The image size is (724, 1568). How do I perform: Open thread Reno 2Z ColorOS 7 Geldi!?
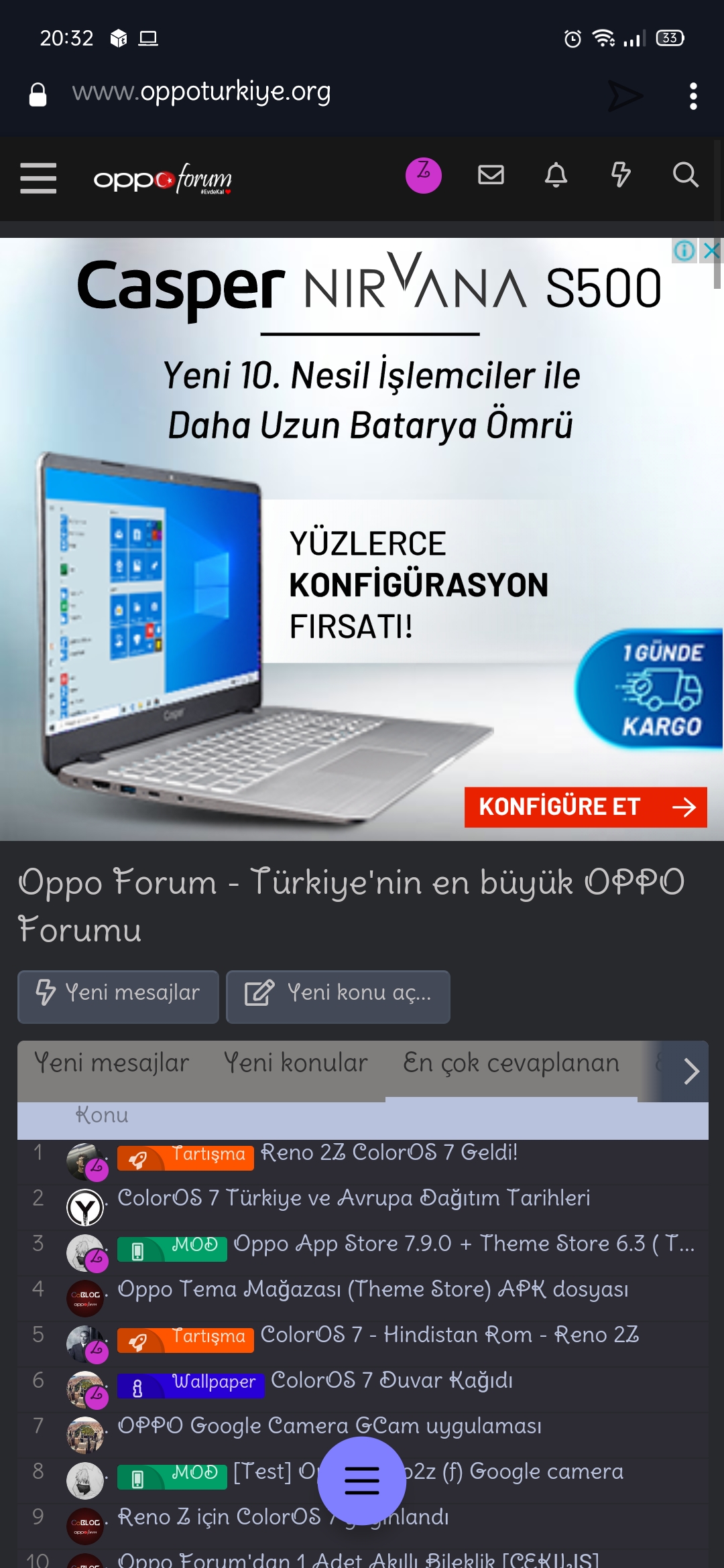[x=389, y=1153]
